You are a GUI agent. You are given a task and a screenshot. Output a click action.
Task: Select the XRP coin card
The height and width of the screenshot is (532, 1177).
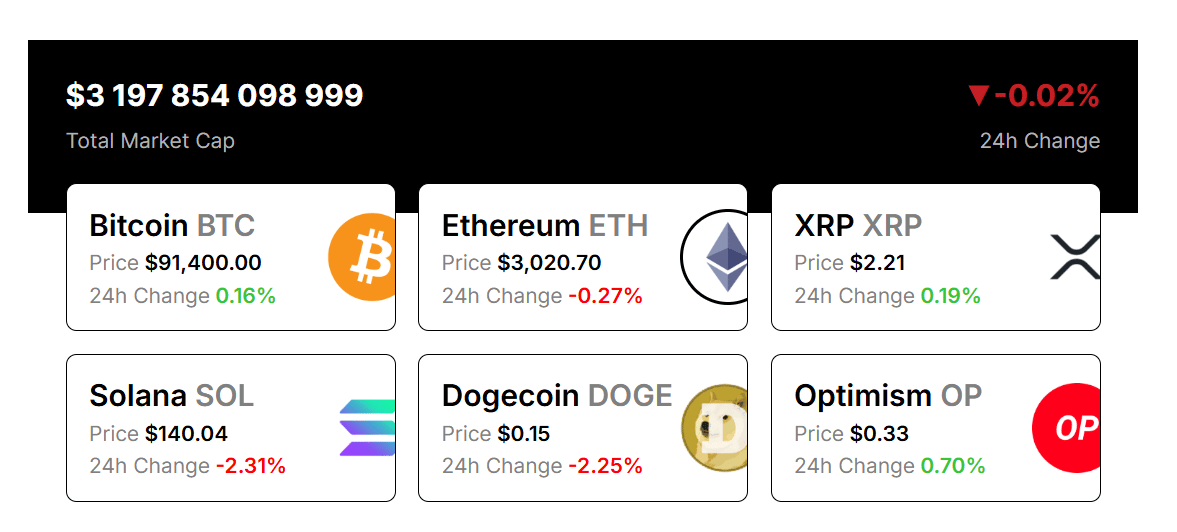(935, 257)
